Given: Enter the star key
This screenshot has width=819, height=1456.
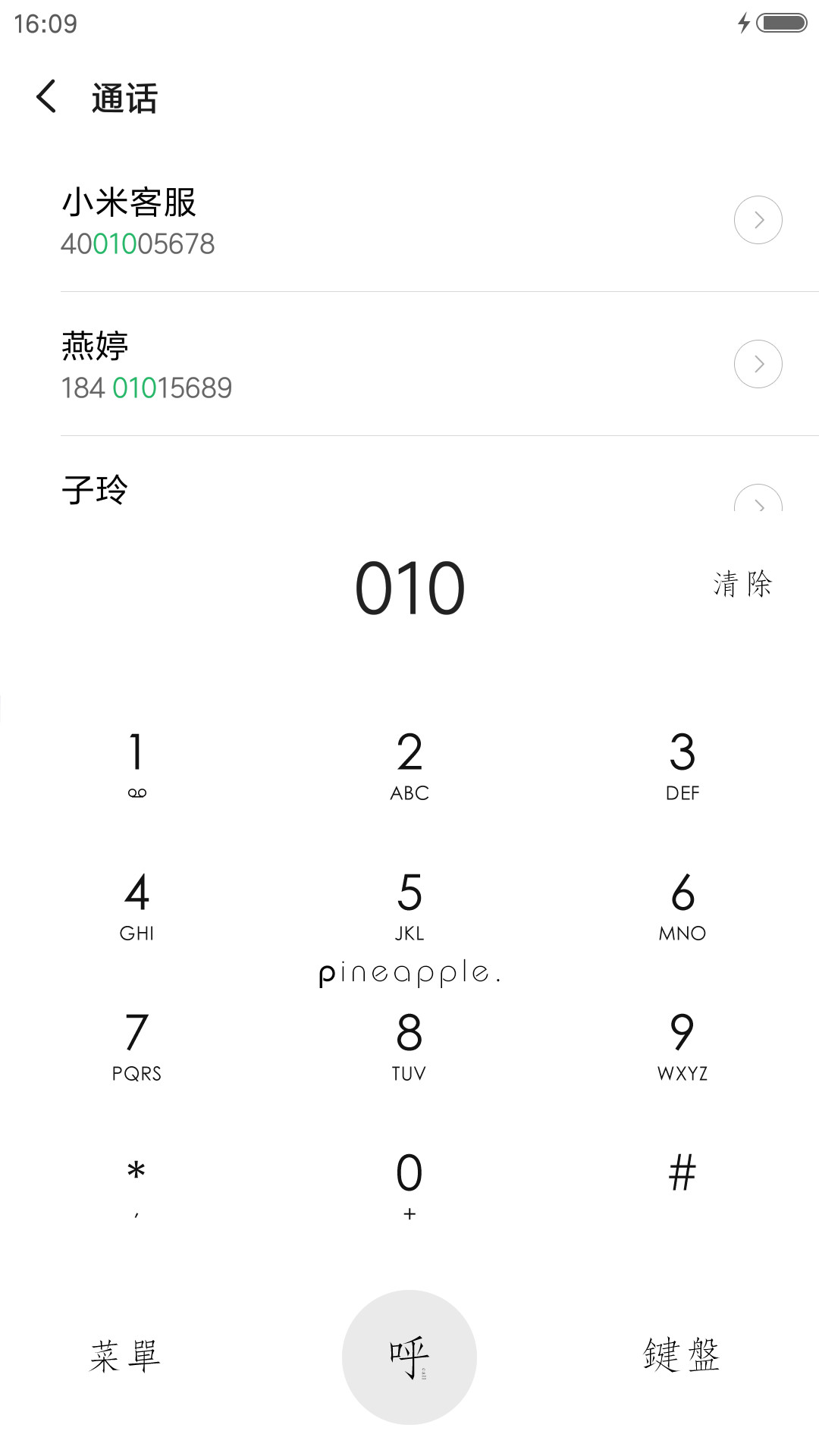Looking at the screenshot, I should click(136, 1185).
